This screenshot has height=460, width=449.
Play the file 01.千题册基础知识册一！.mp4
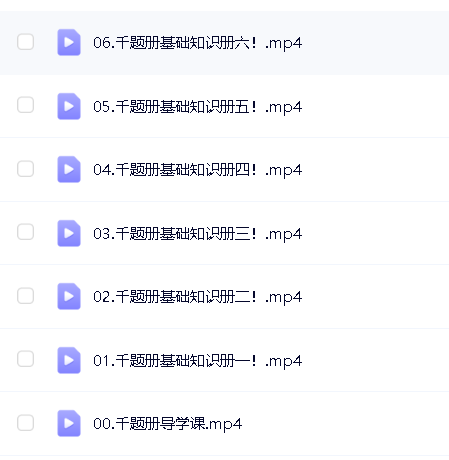[x=198, y=361]
